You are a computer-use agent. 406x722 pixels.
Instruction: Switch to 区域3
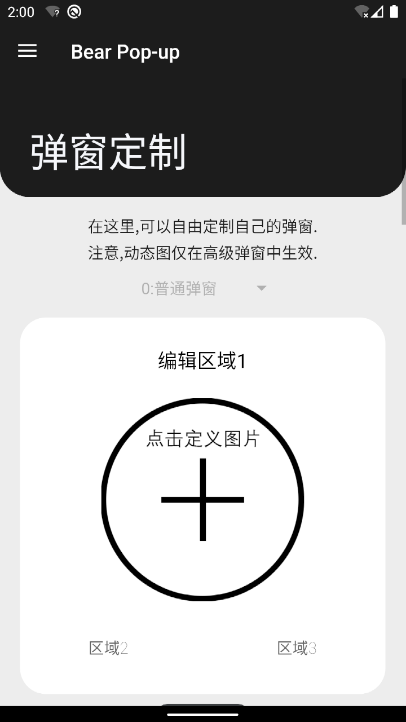[297, 648]
